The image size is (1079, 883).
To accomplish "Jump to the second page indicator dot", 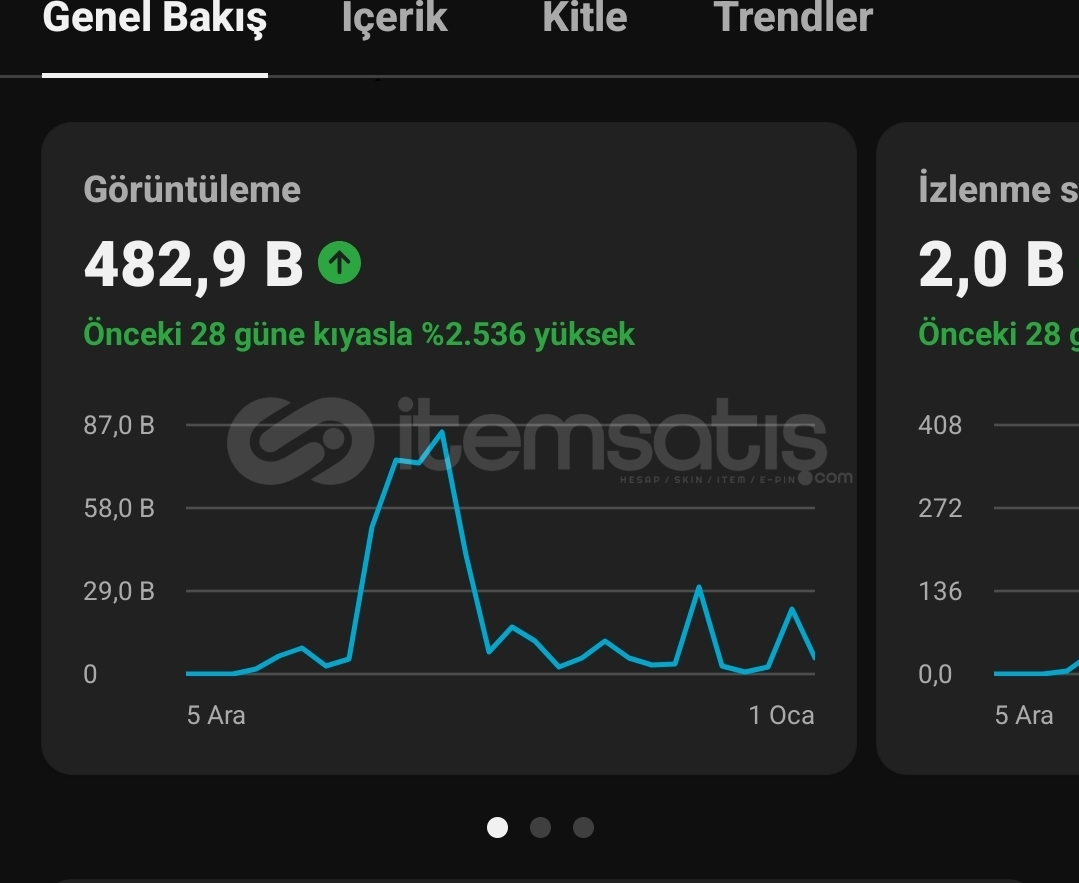I will [x=540, y=828].
